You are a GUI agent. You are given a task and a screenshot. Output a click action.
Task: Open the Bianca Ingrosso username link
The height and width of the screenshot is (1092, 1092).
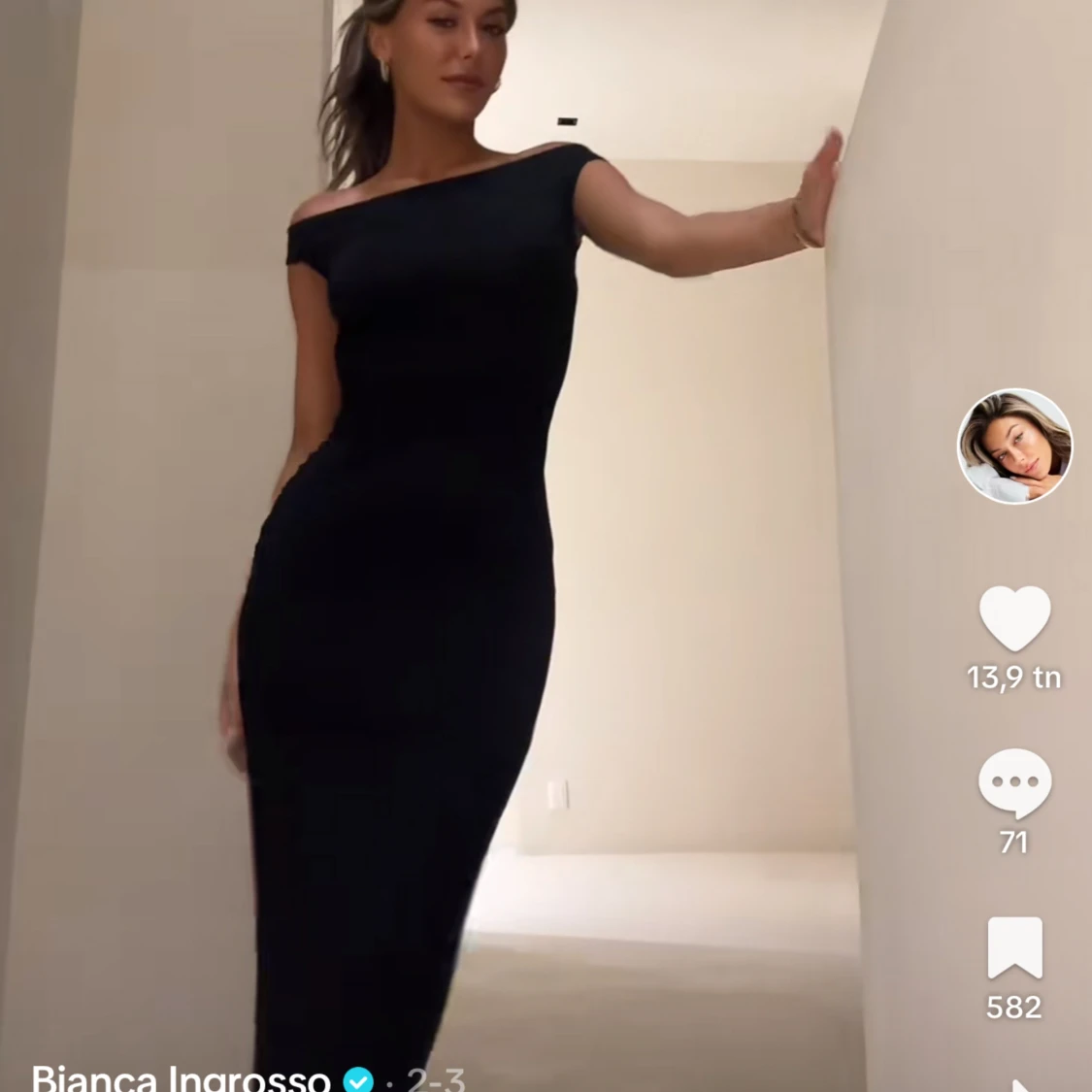(181, 1077)
